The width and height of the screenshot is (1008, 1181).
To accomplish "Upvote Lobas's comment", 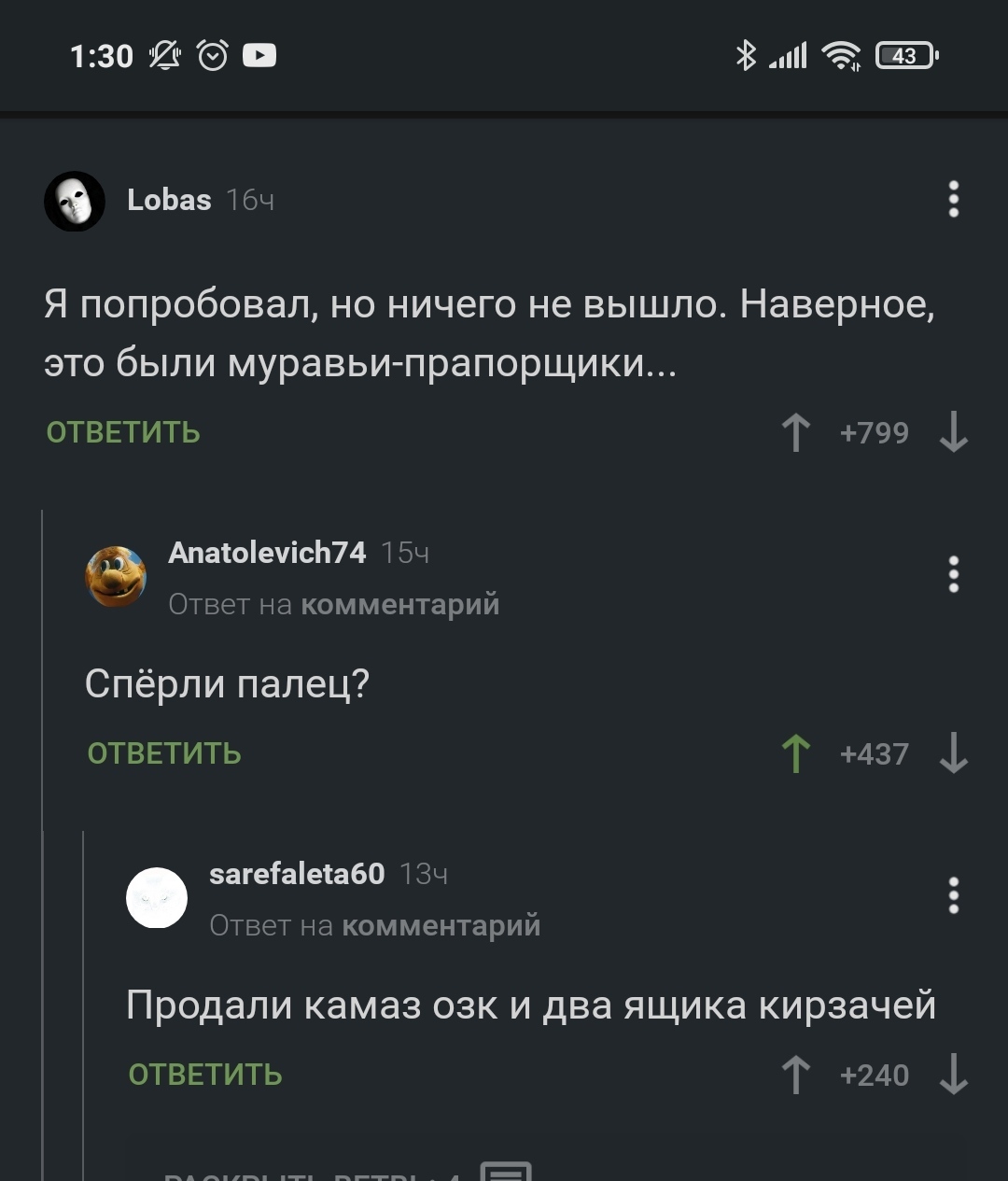I will click(x=795, y=432).
